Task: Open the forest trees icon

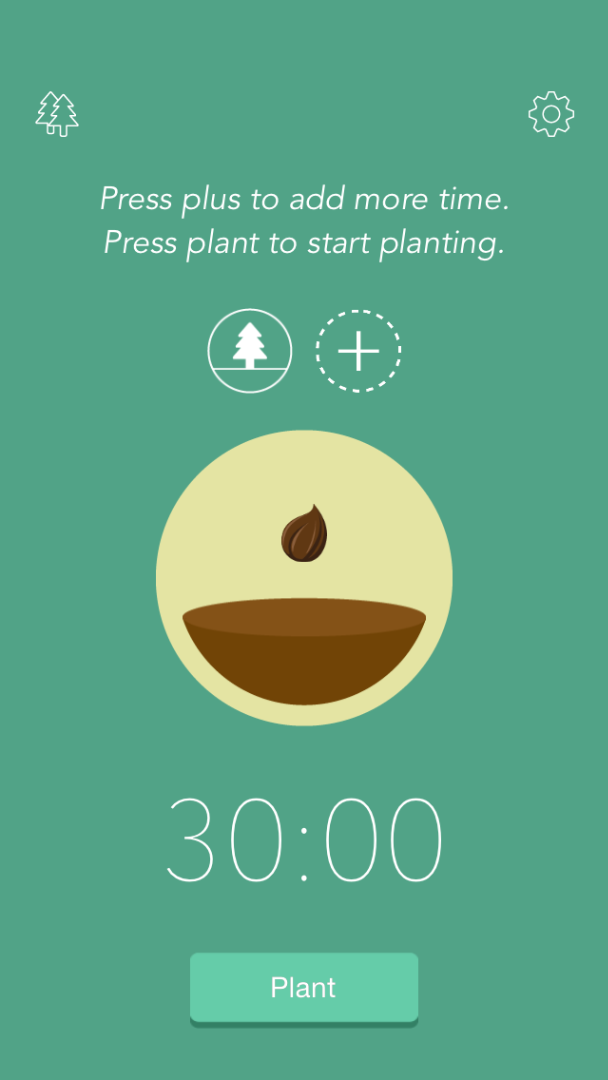Action: (x=57, y=114)
